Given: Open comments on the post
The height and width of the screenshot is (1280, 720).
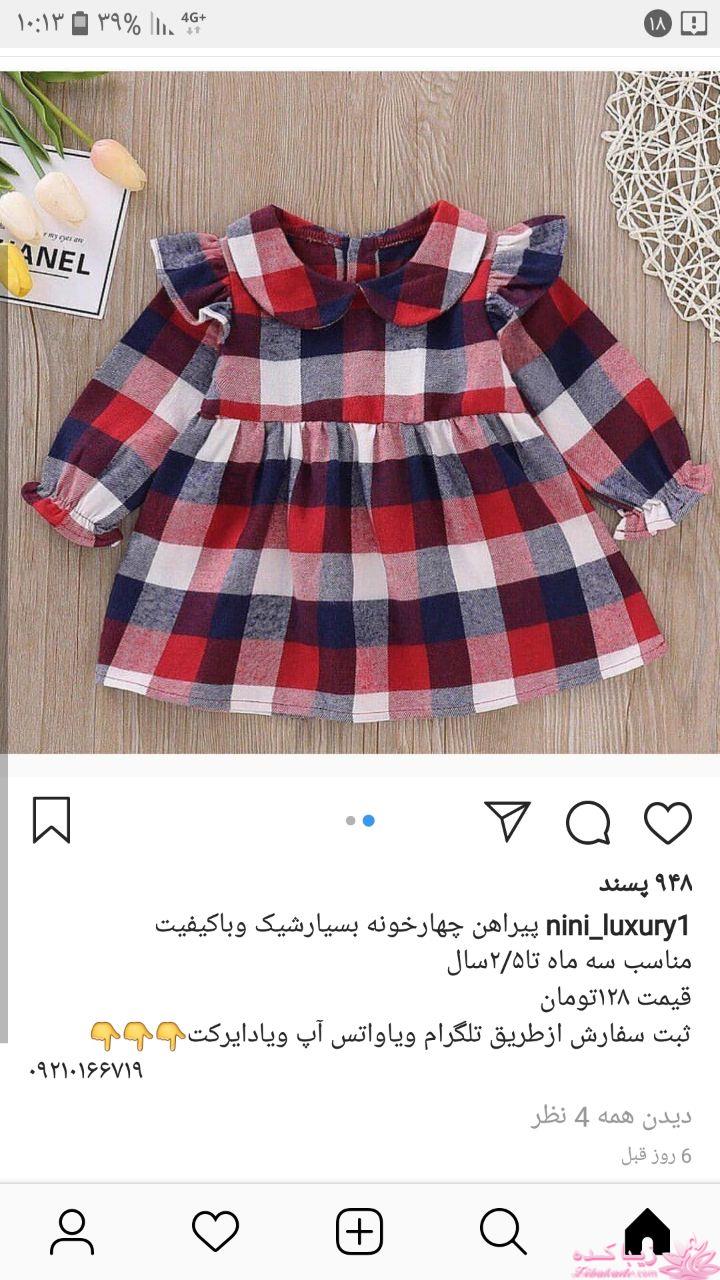Looking at the screenshot, I should click(x=588, y=823).
